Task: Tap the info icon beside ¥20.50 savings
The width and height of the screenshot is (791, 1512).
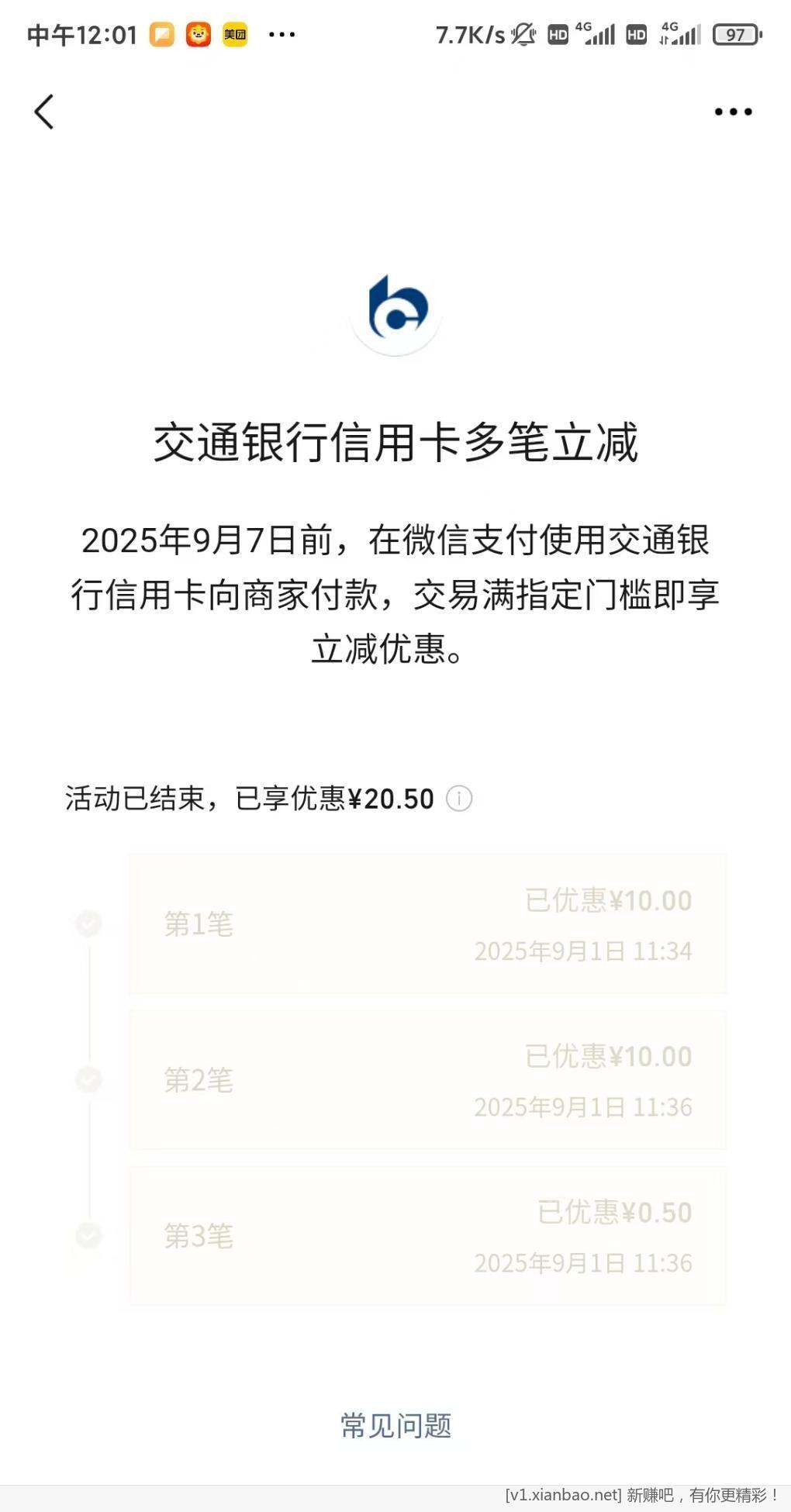Action: click(461, 799)
